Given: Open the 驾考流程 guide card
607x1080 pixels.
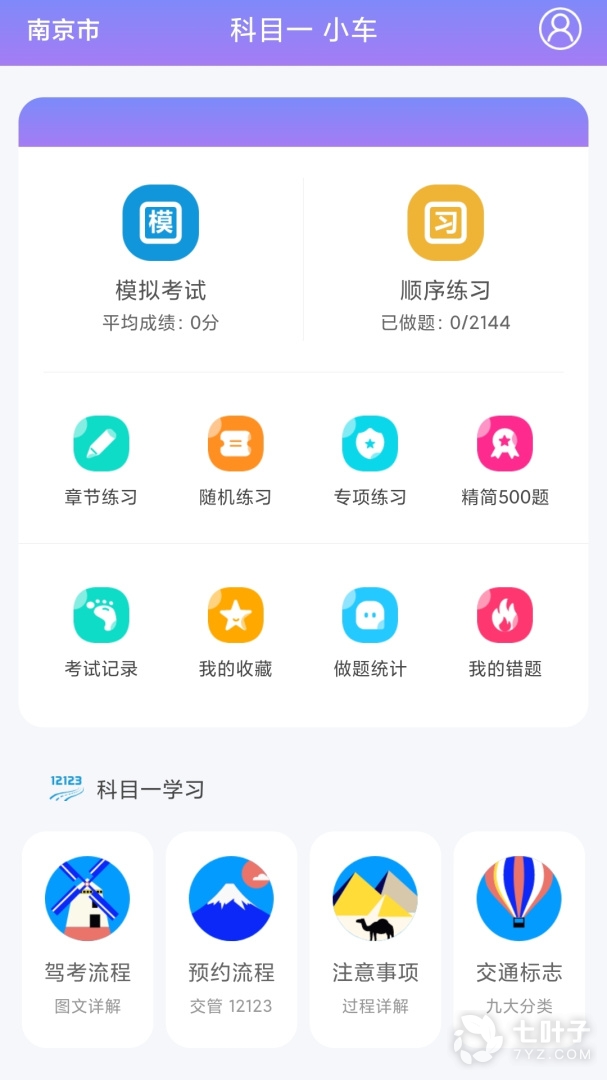Looking at the screenshot, I should point(88,935).
